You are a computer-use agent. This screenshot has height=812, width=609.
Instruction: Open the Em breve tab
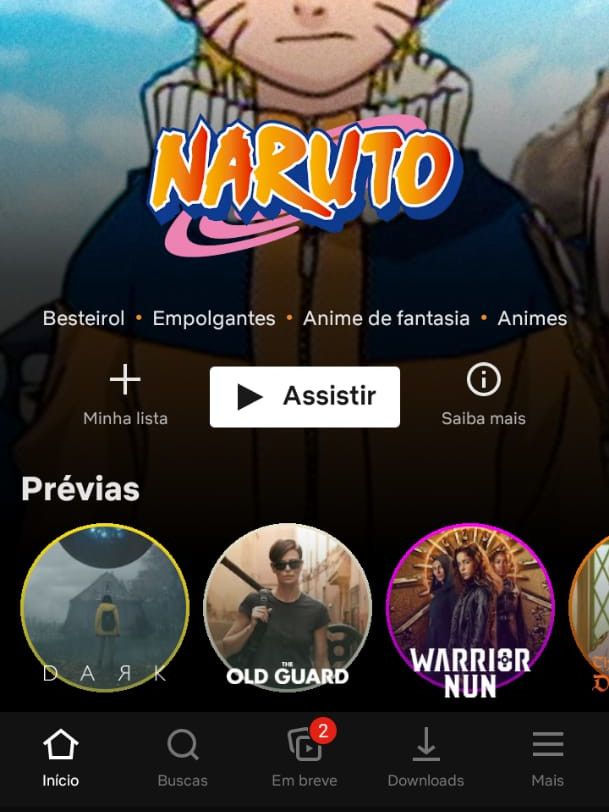click(305, 759)
